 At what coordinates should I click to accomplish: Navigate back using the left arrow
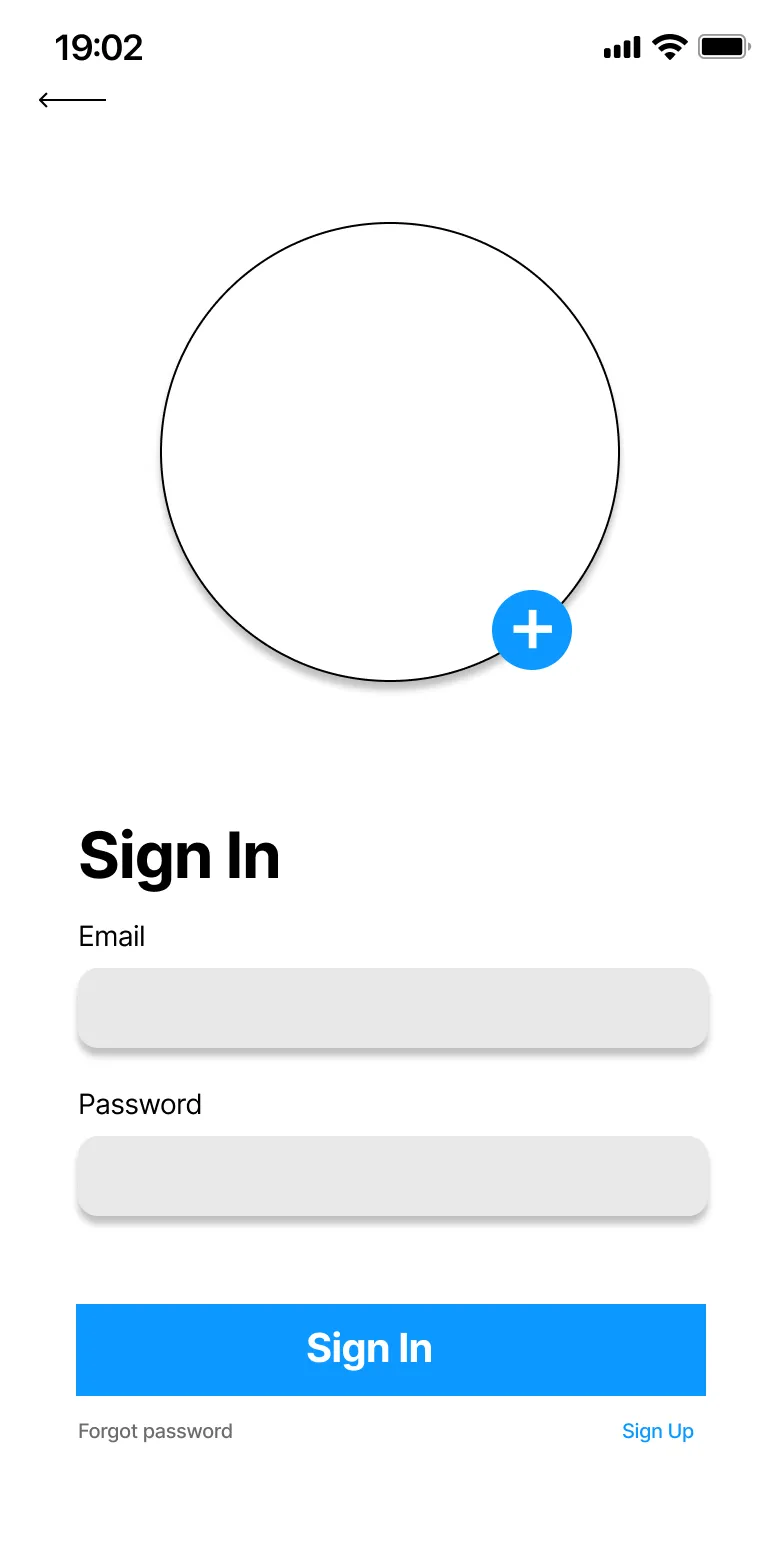coord(73,99)
